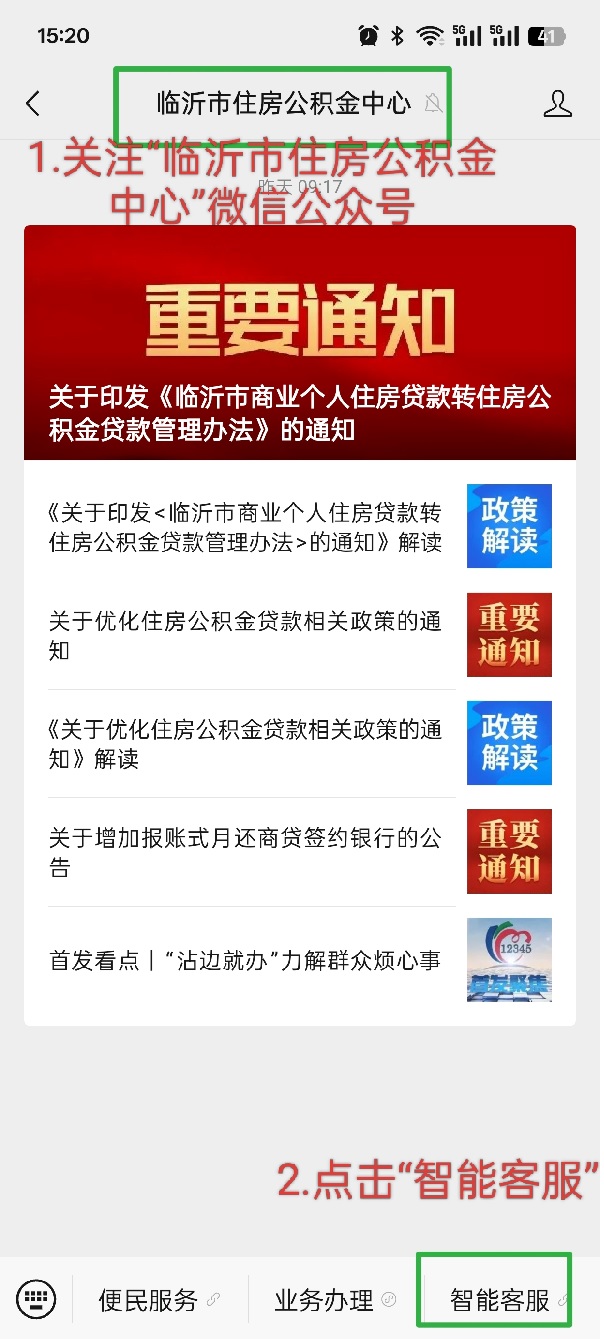This screenshot has width=604, height=1339.
Task: Open 首发看点 "沾边就办" article
Action: [245, 960]
